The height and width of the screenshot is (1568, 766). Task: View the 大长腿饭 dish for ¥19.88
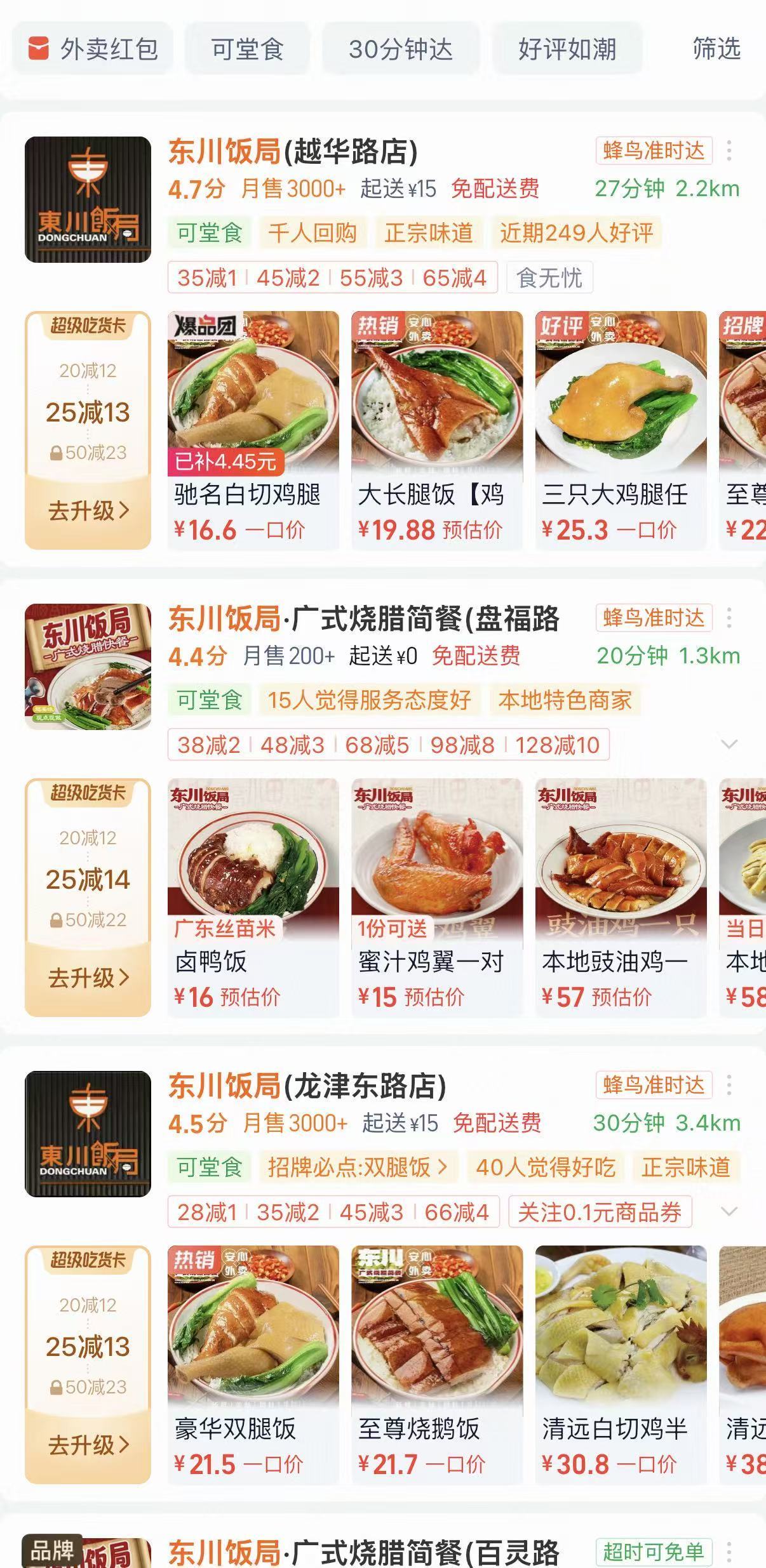coord(437,430)
